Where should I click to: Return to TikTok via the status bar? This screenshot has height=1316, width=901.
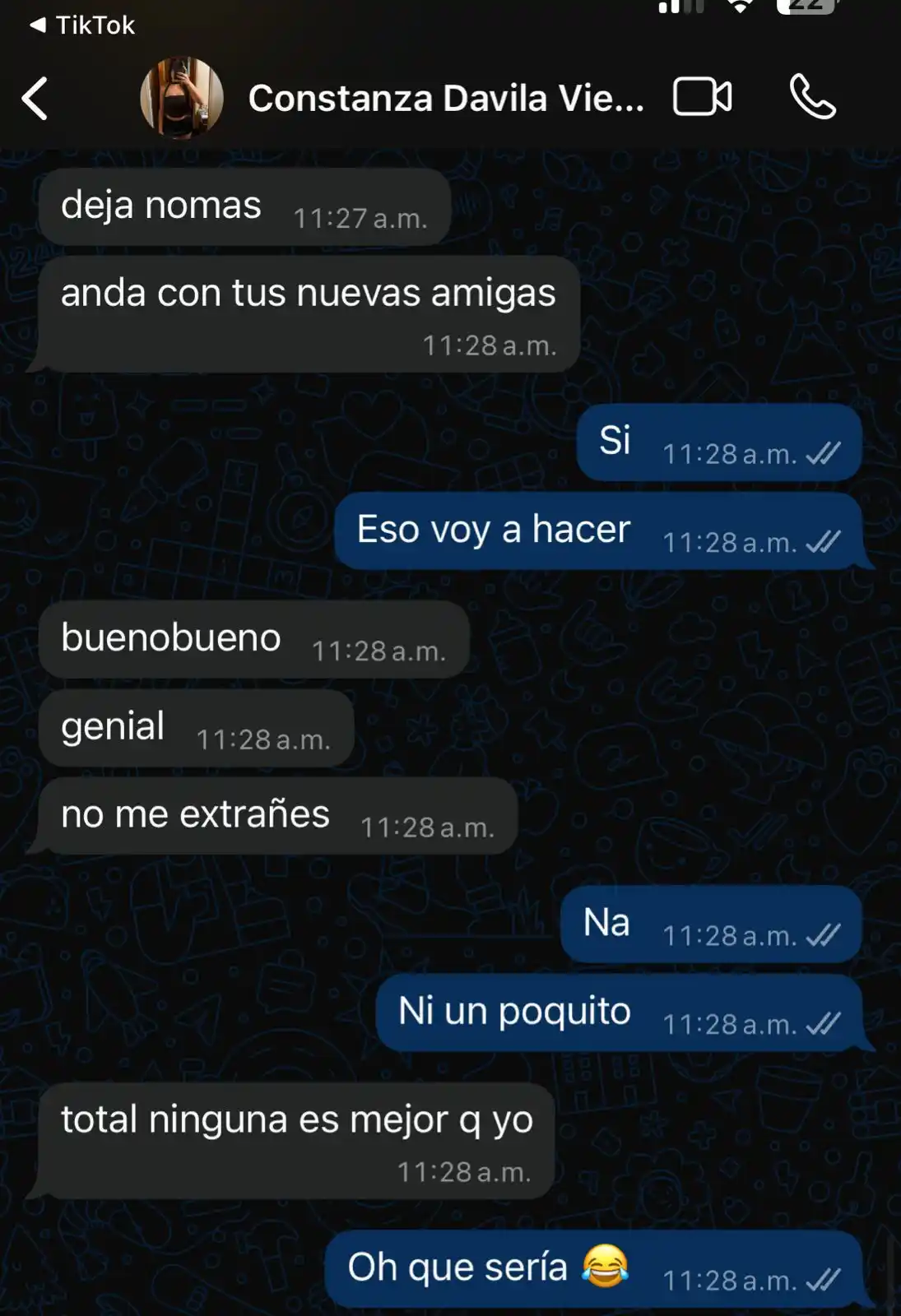click(x=82, y=25)
